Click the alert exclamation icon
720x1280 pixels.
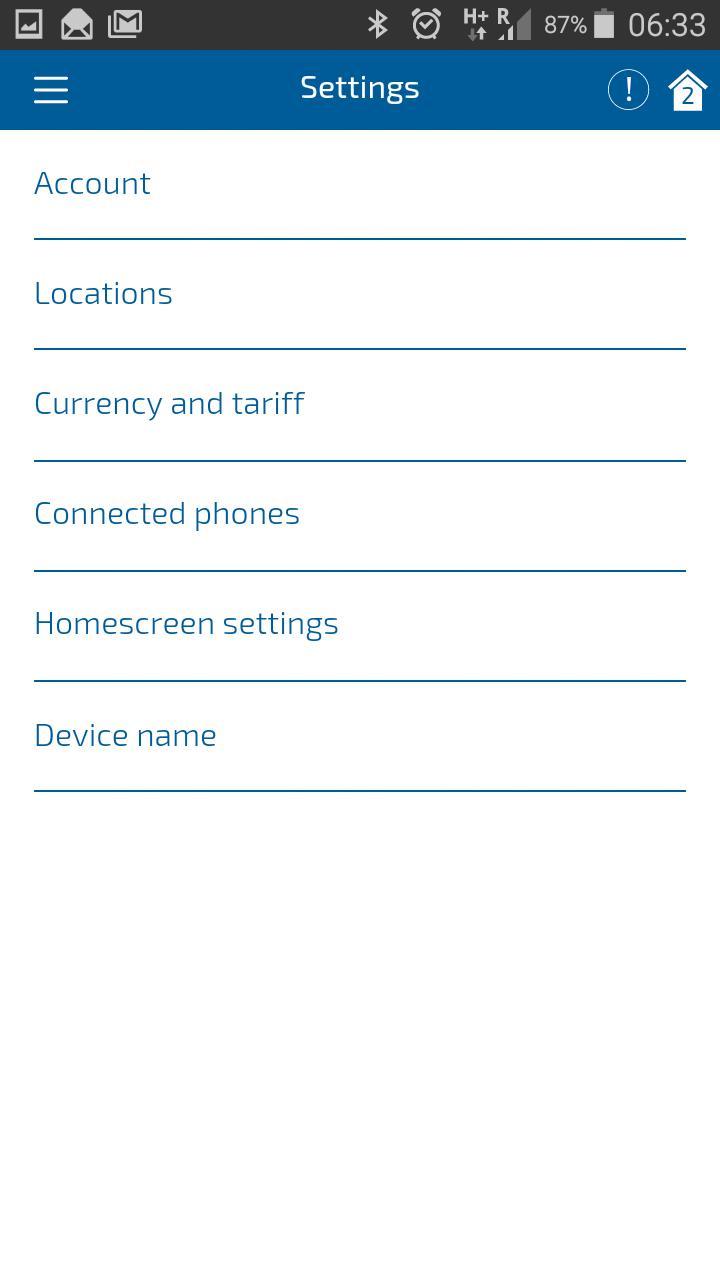point(628,89)
